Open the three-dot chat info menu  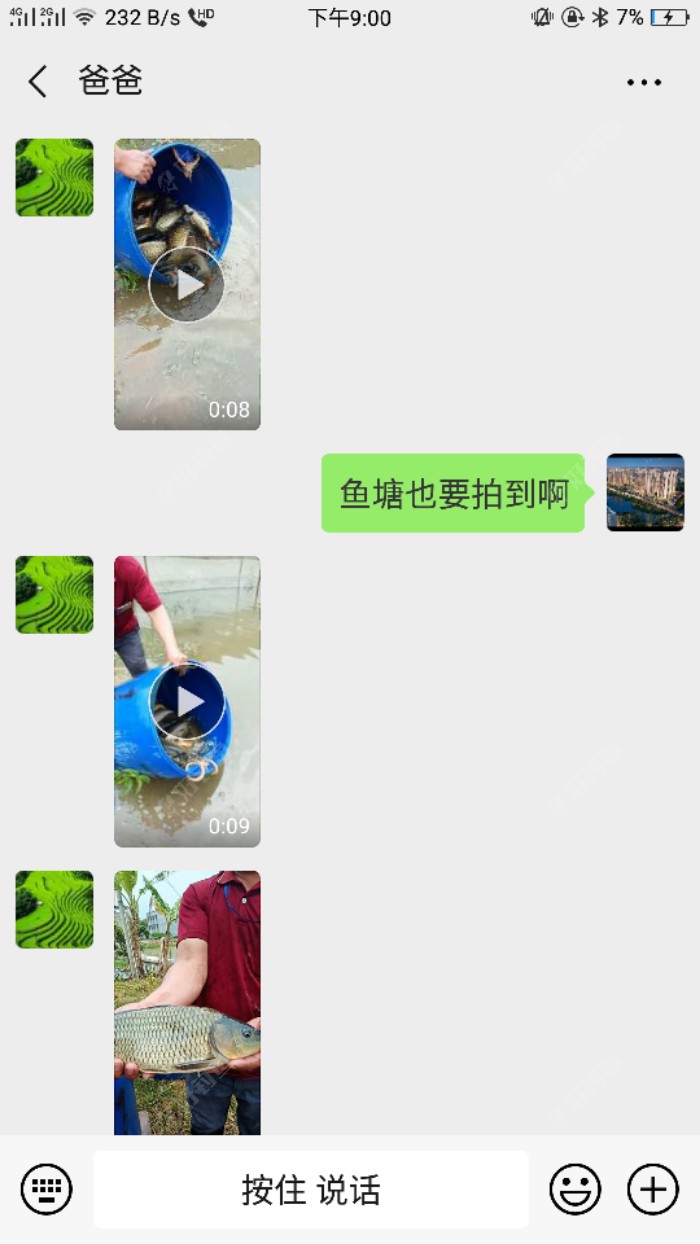tap(644, 83)
